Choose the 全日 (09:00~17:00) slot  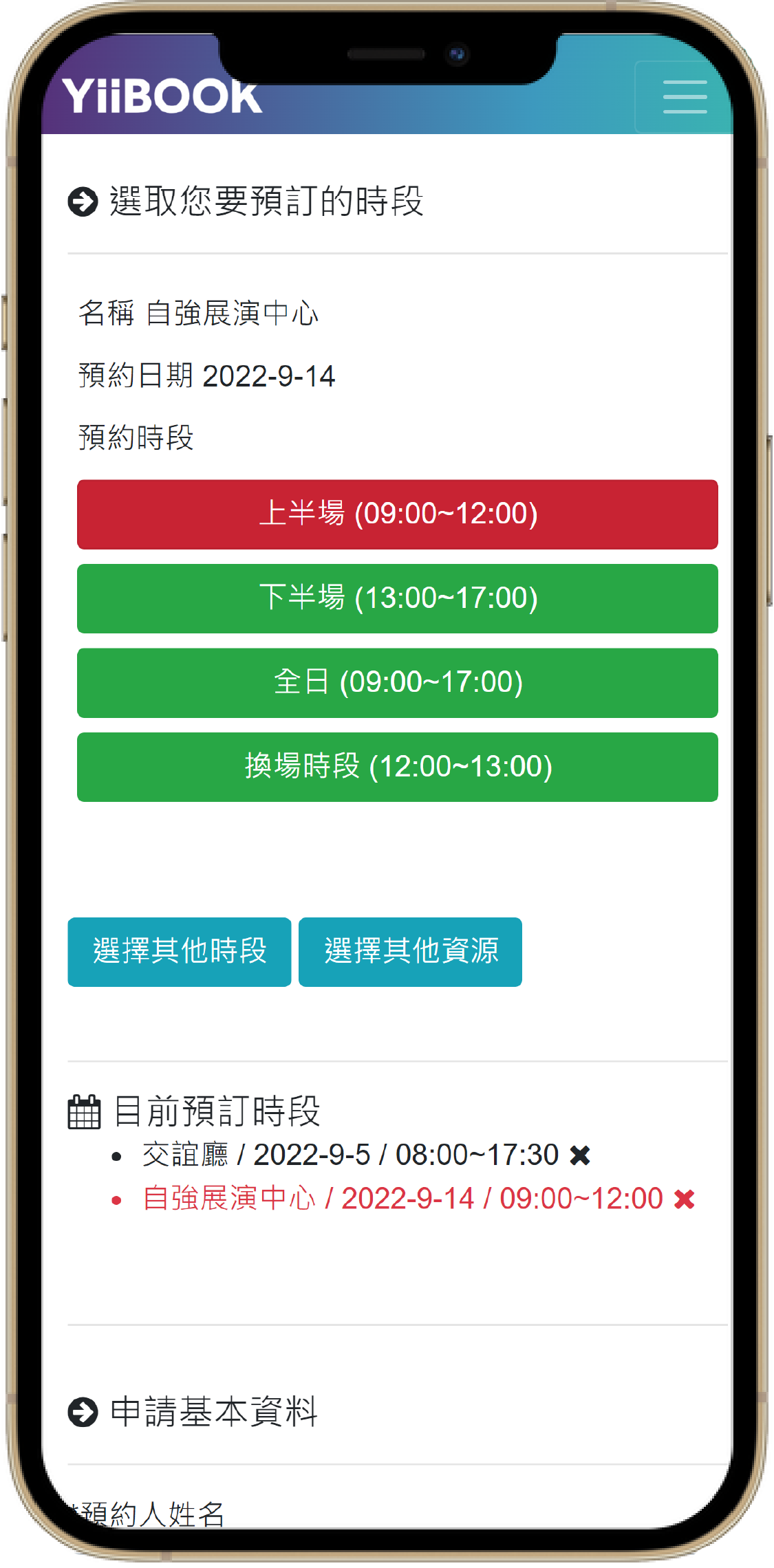coord(397,683)
